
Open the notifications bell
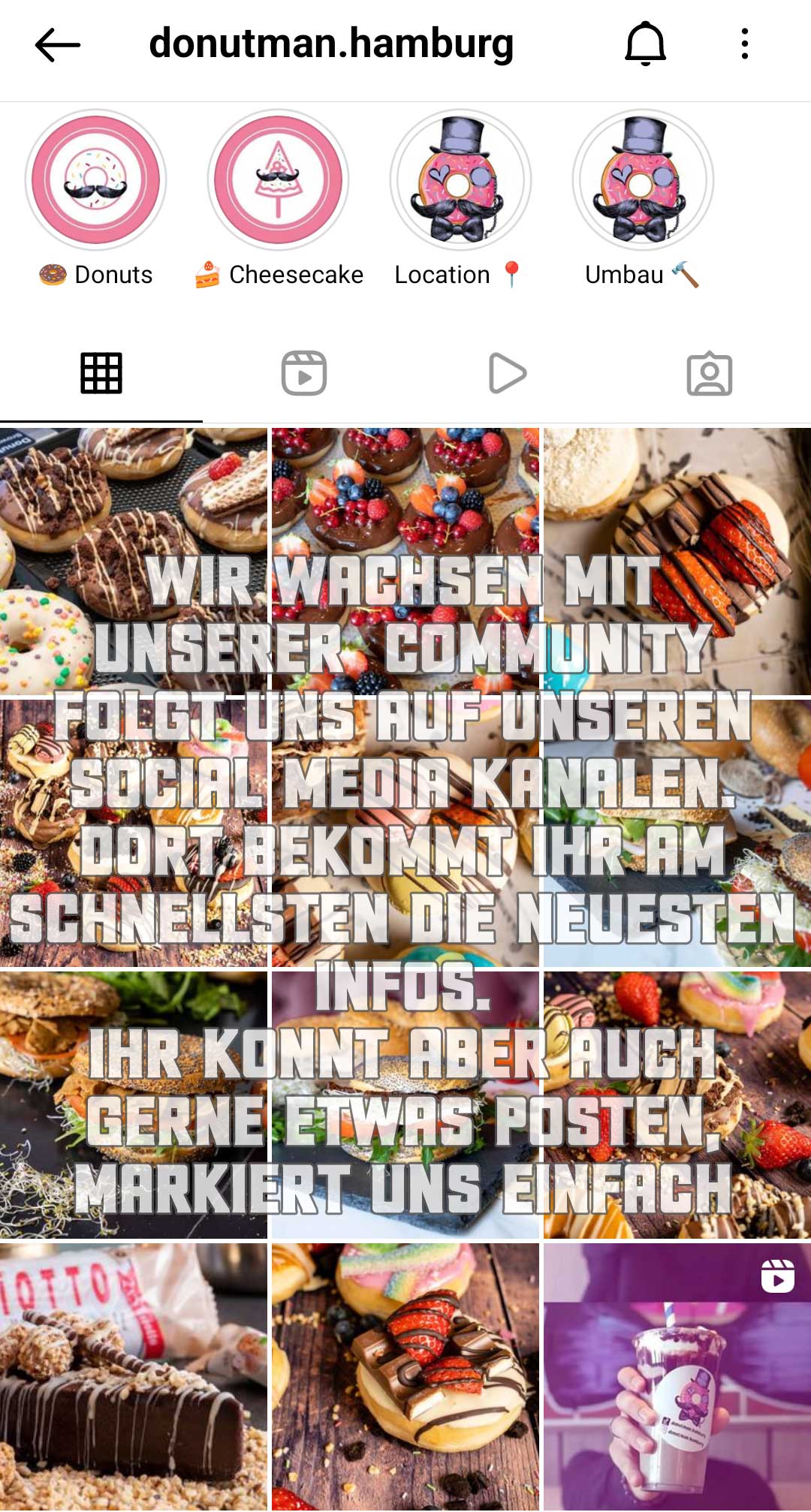click(x=645, y=44)
